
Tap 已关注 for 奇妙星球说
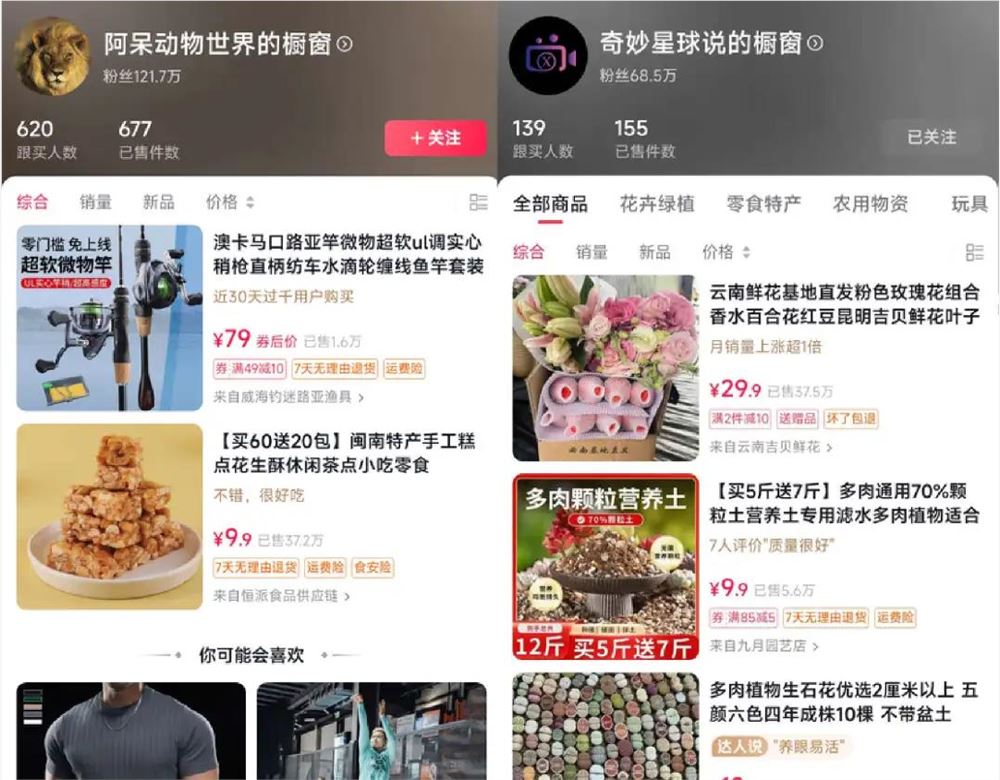(x=931, y=137)
